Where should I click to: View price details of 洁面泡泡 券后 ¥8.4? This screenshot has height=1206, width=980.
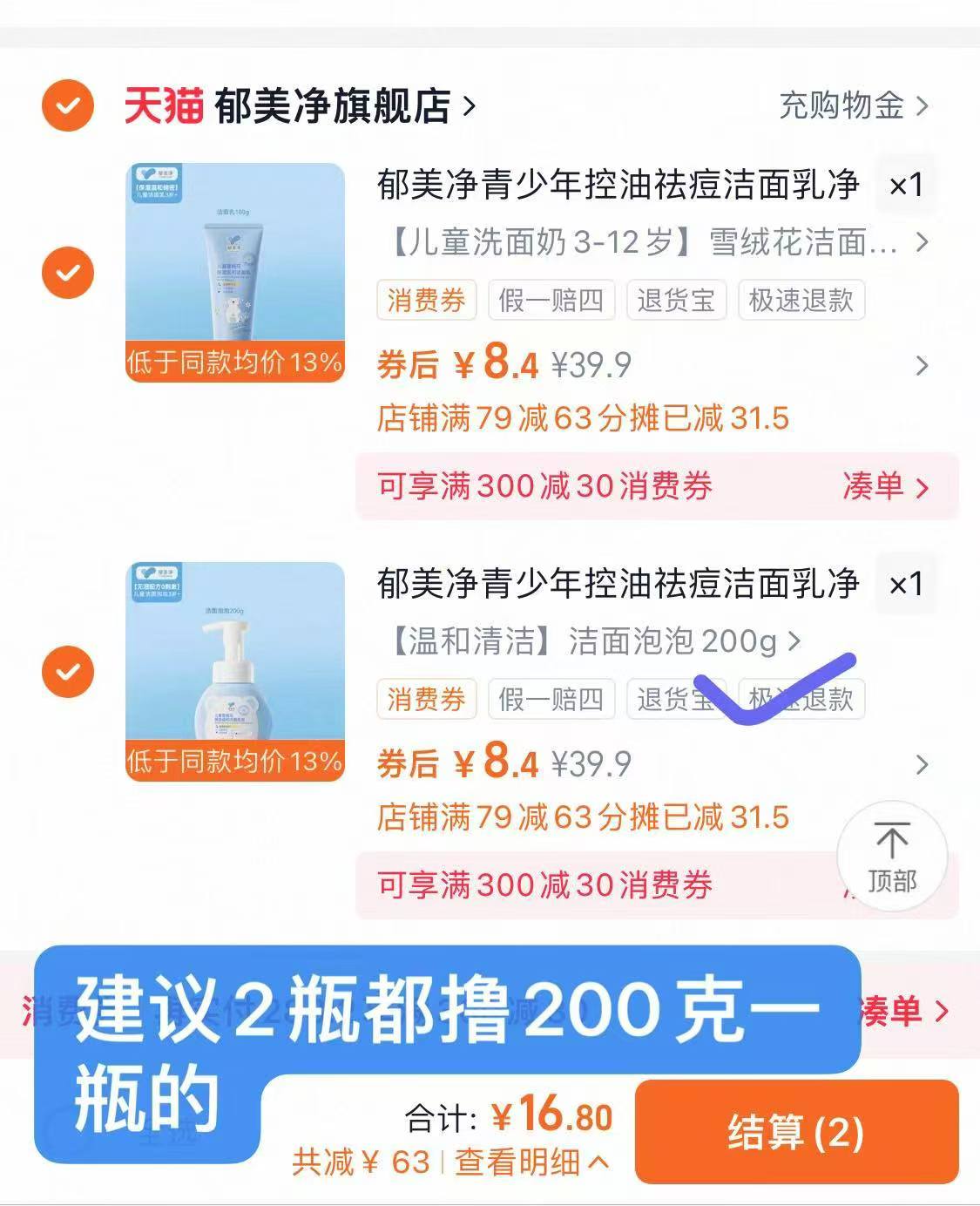pyautogui.click(x=922, y=765)
